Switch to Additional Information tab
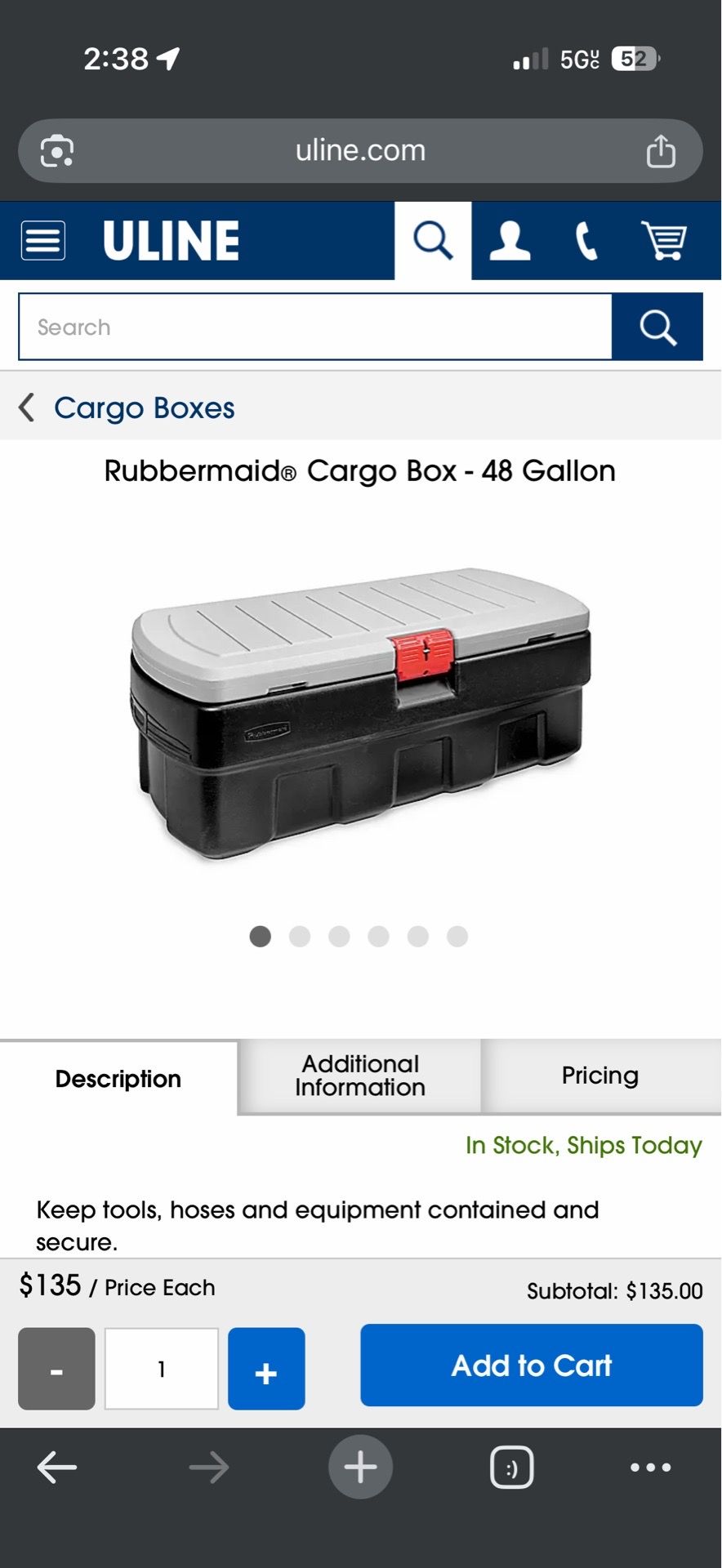This screenshot has width=722, height=1568. click(359, 1076)
